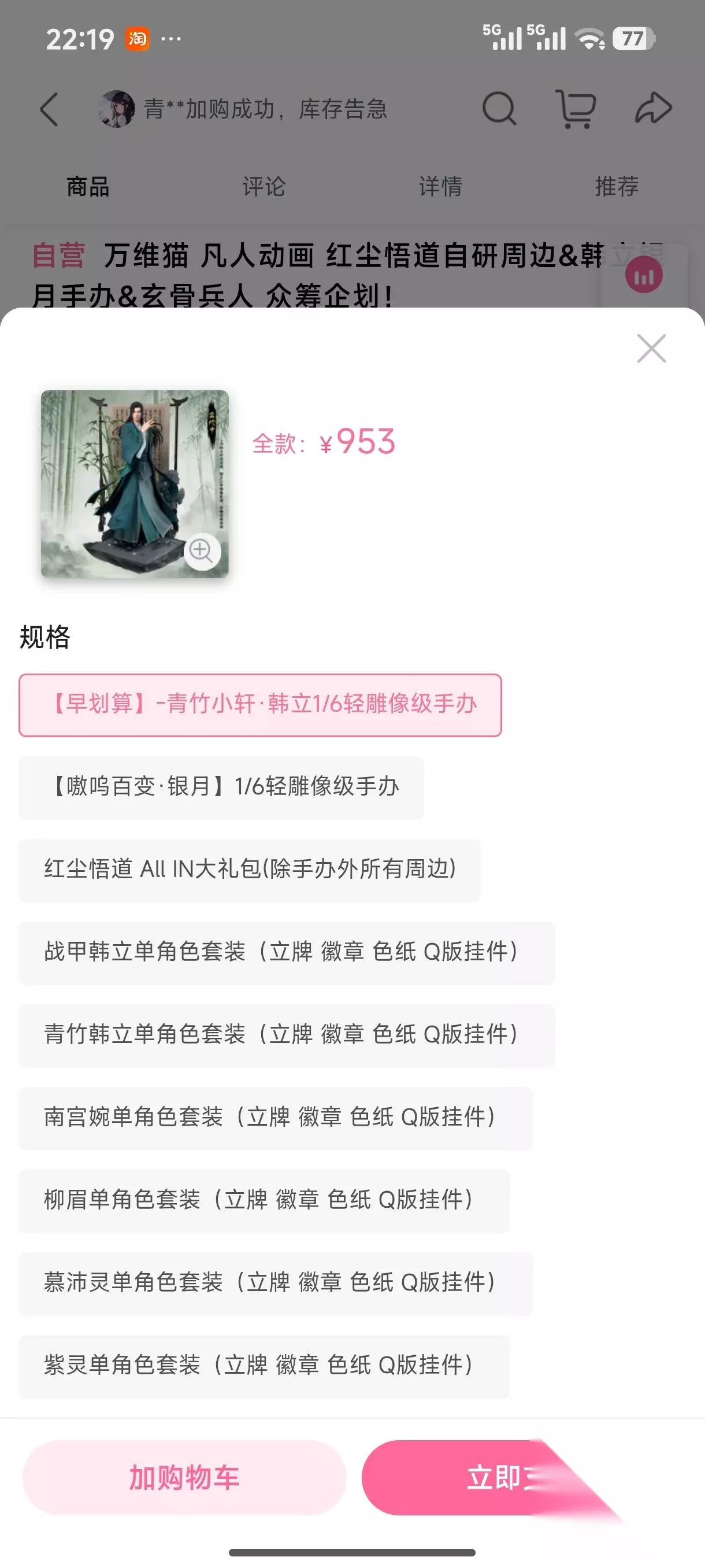Pick the 青竹韩立单角色套装 option
This screenshot has height=1568, width=705.
click(287, 1036)
